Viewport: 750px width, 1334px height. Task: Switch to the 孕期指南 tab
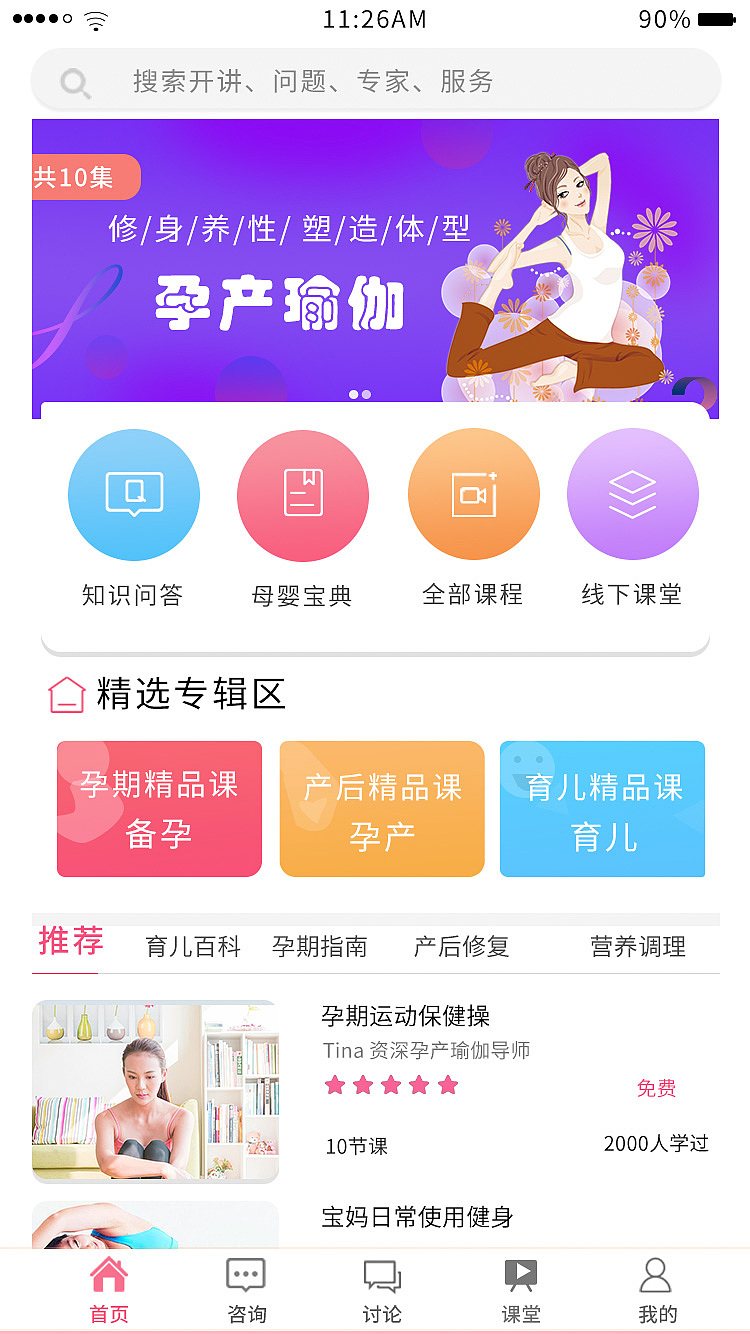tap(319, 946)
